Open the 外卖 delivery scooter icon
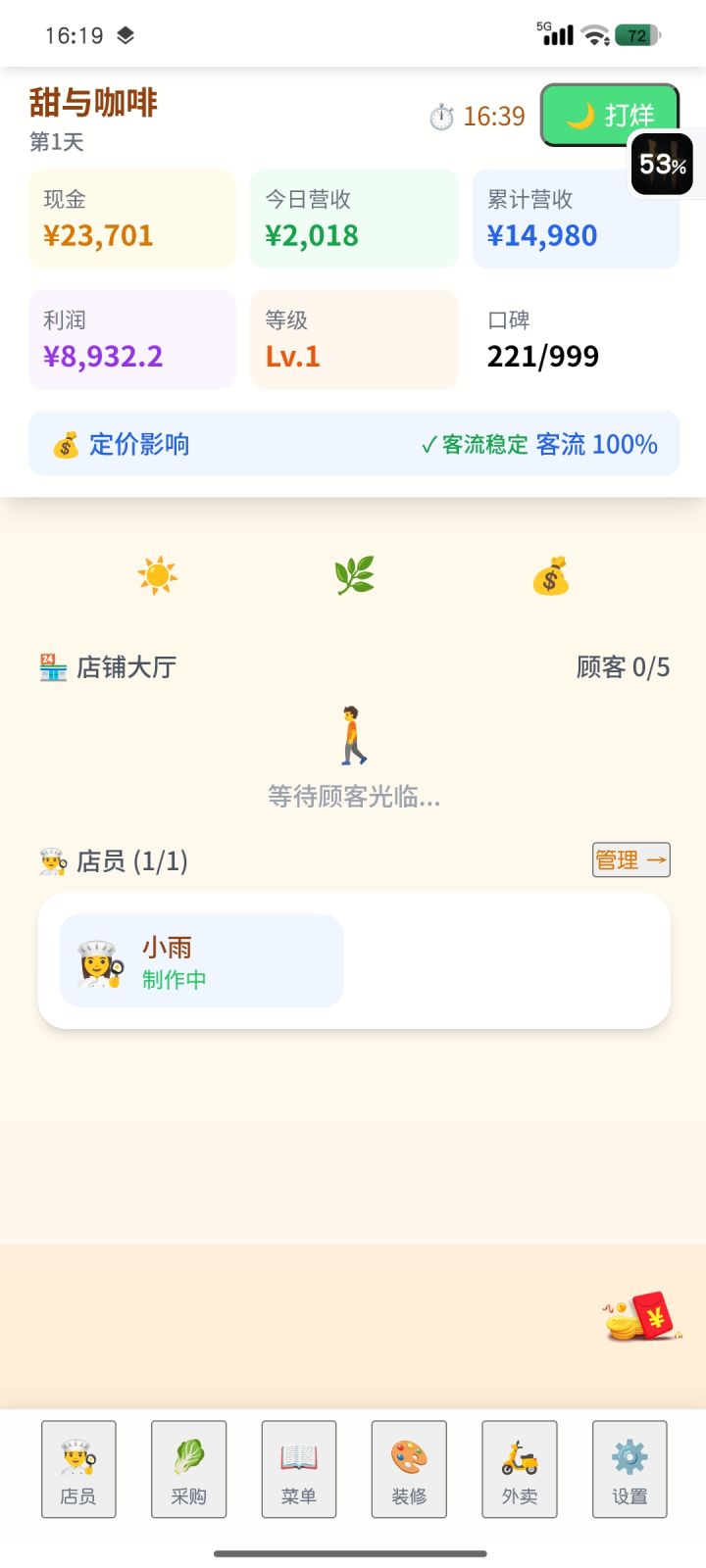 coord(519,1468)
